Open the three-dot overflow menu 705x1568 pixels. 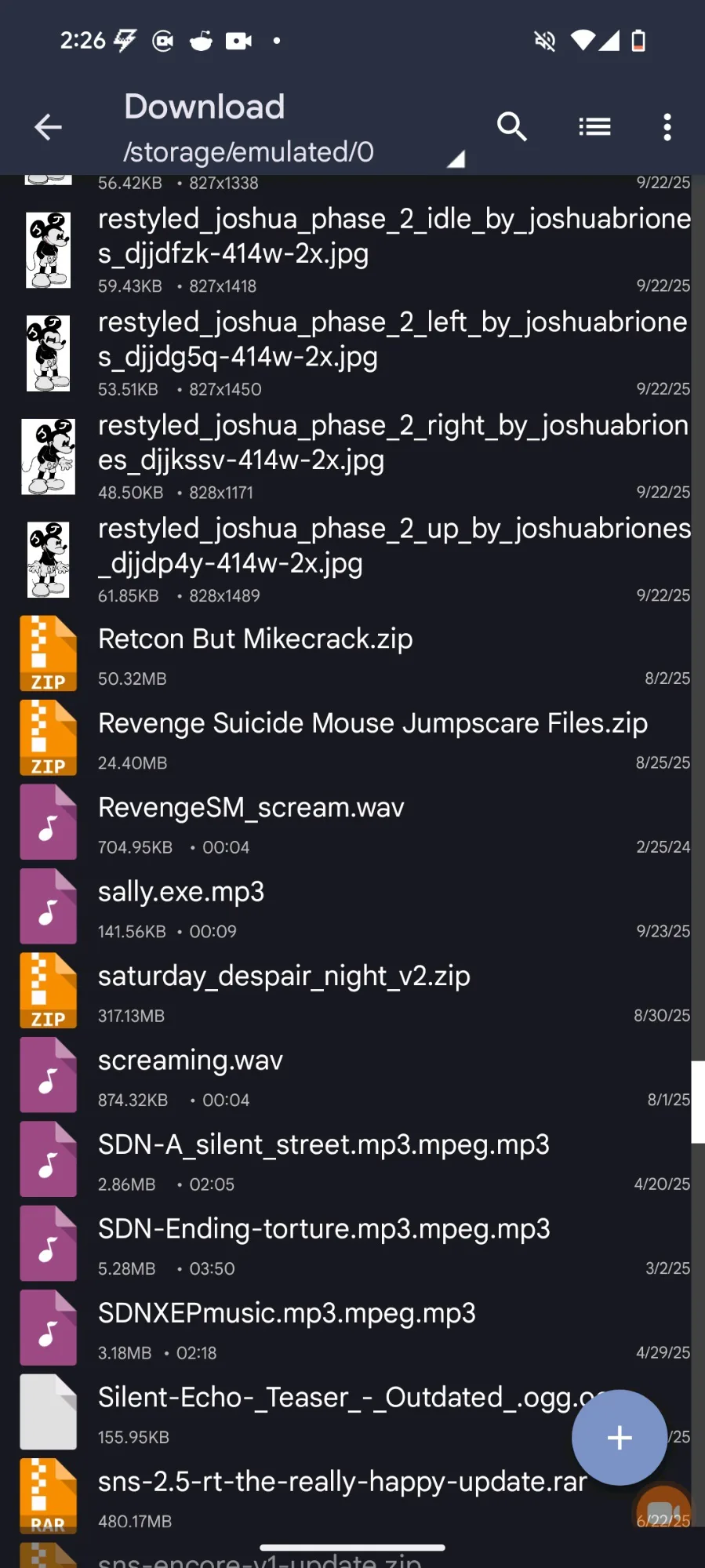click(x=667, y=127)
